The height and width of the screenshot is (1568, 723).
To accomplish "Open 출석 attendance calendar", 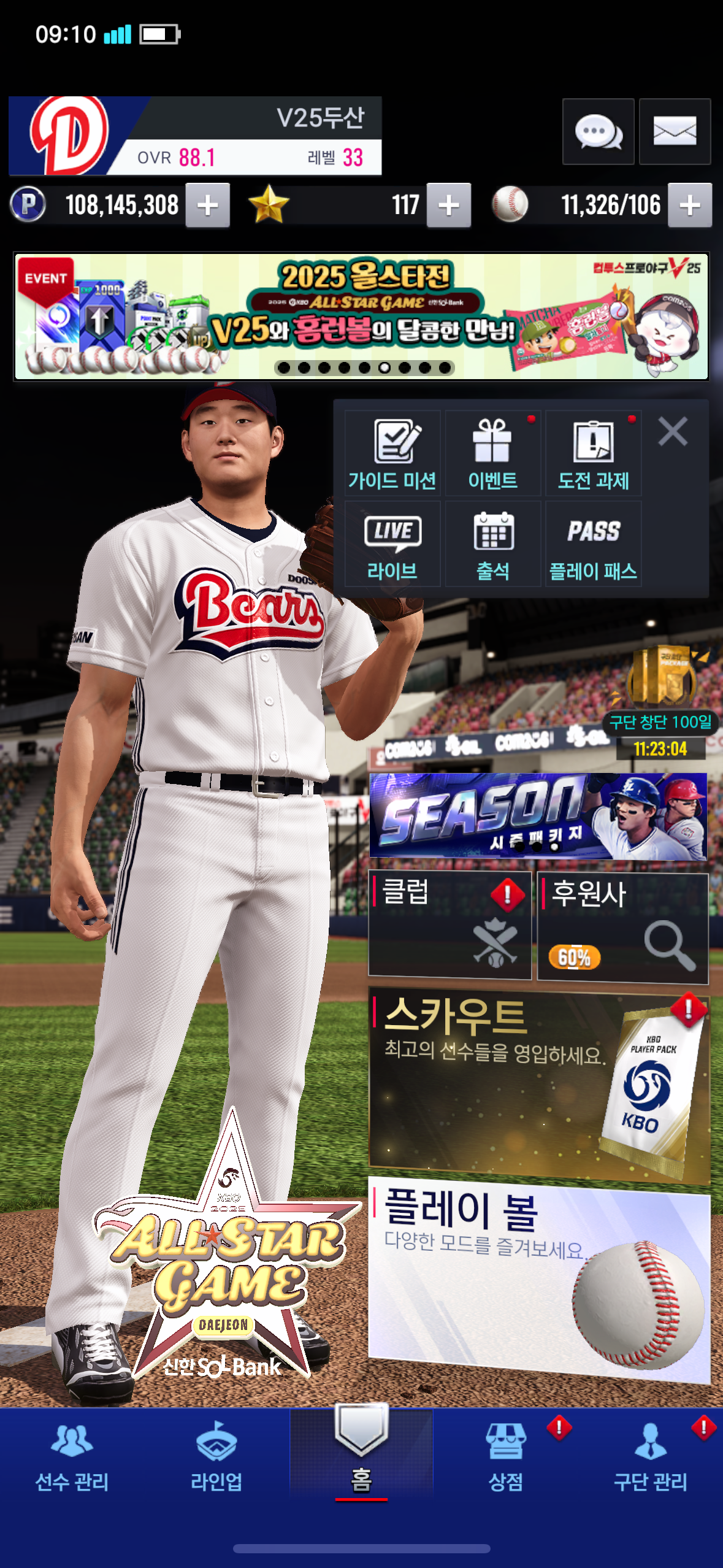I will click(x=492, y=544).
